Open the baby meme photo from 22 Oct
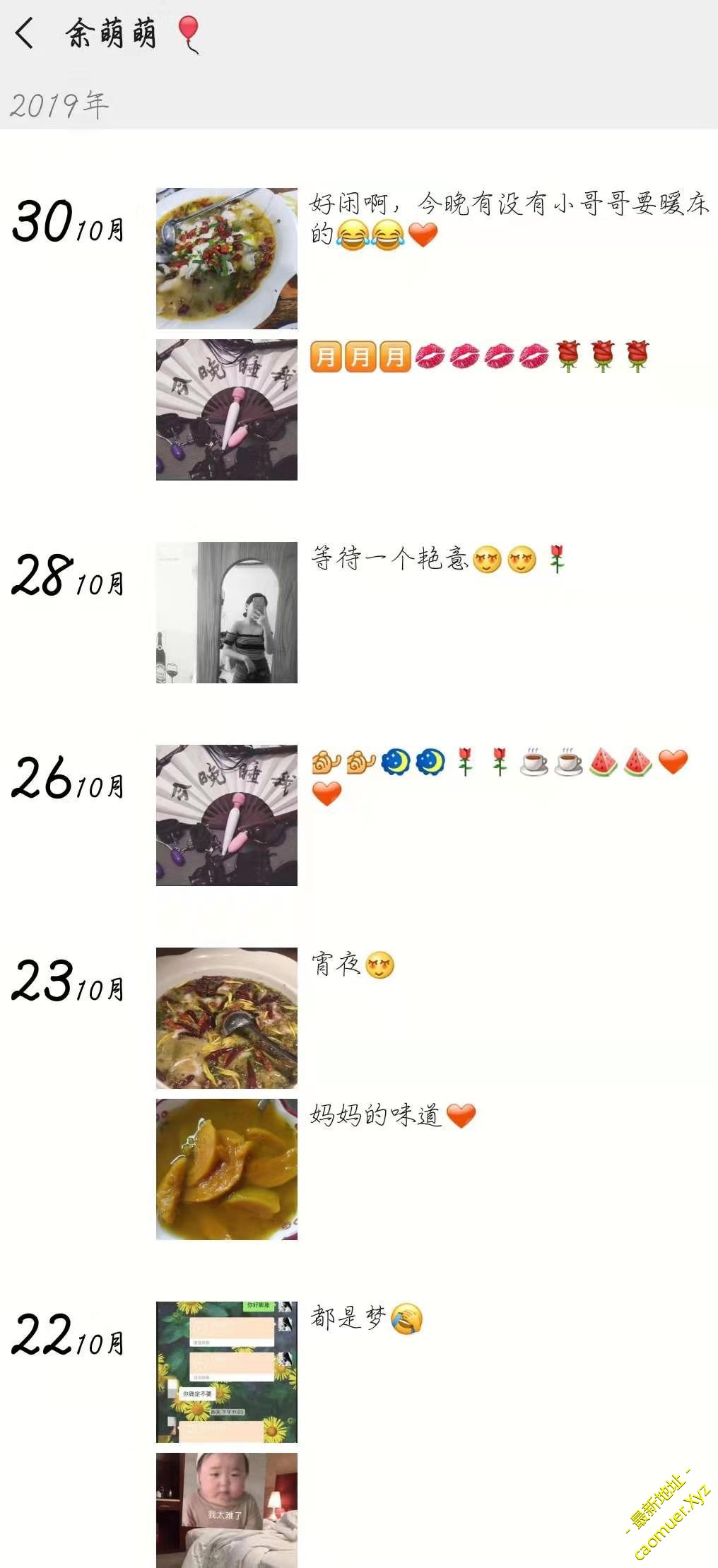The width and height of the screenshot is (718, 1568). tap(226, 1511)
